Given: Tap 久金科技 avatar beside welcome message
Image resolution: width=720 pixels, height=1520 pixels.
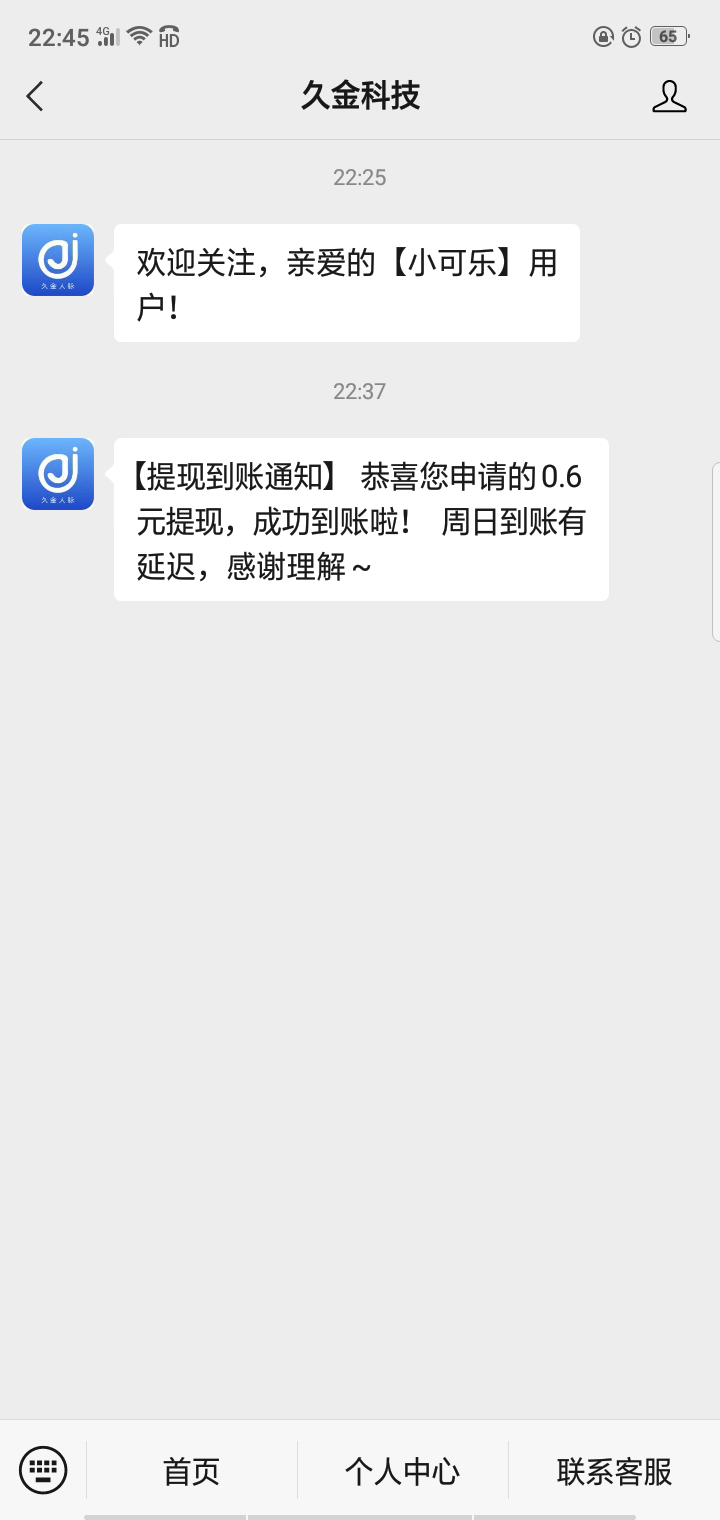Looking at the screenshot, I should pyautogui.click(x=58, y=260).
